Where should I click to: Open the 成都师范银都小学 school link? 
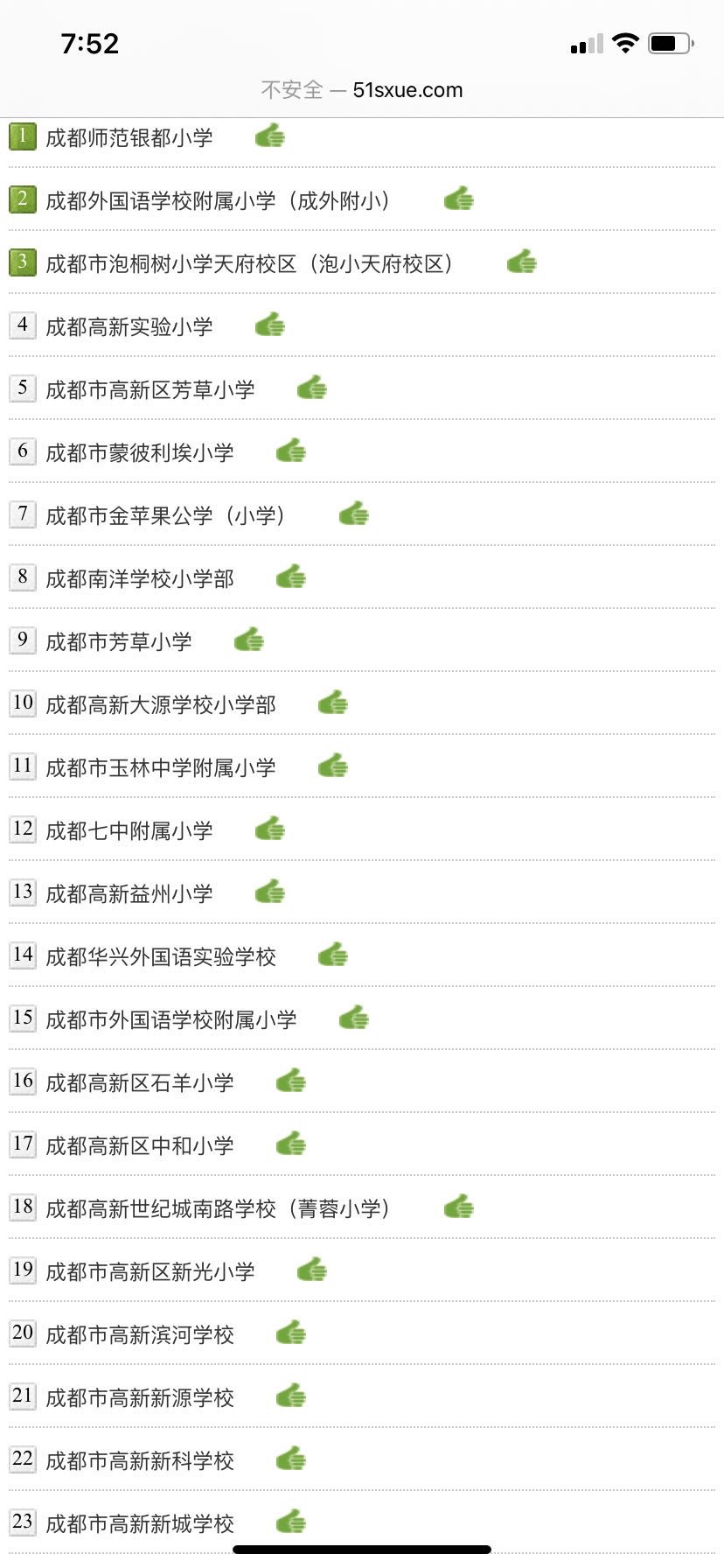point(129,137)
